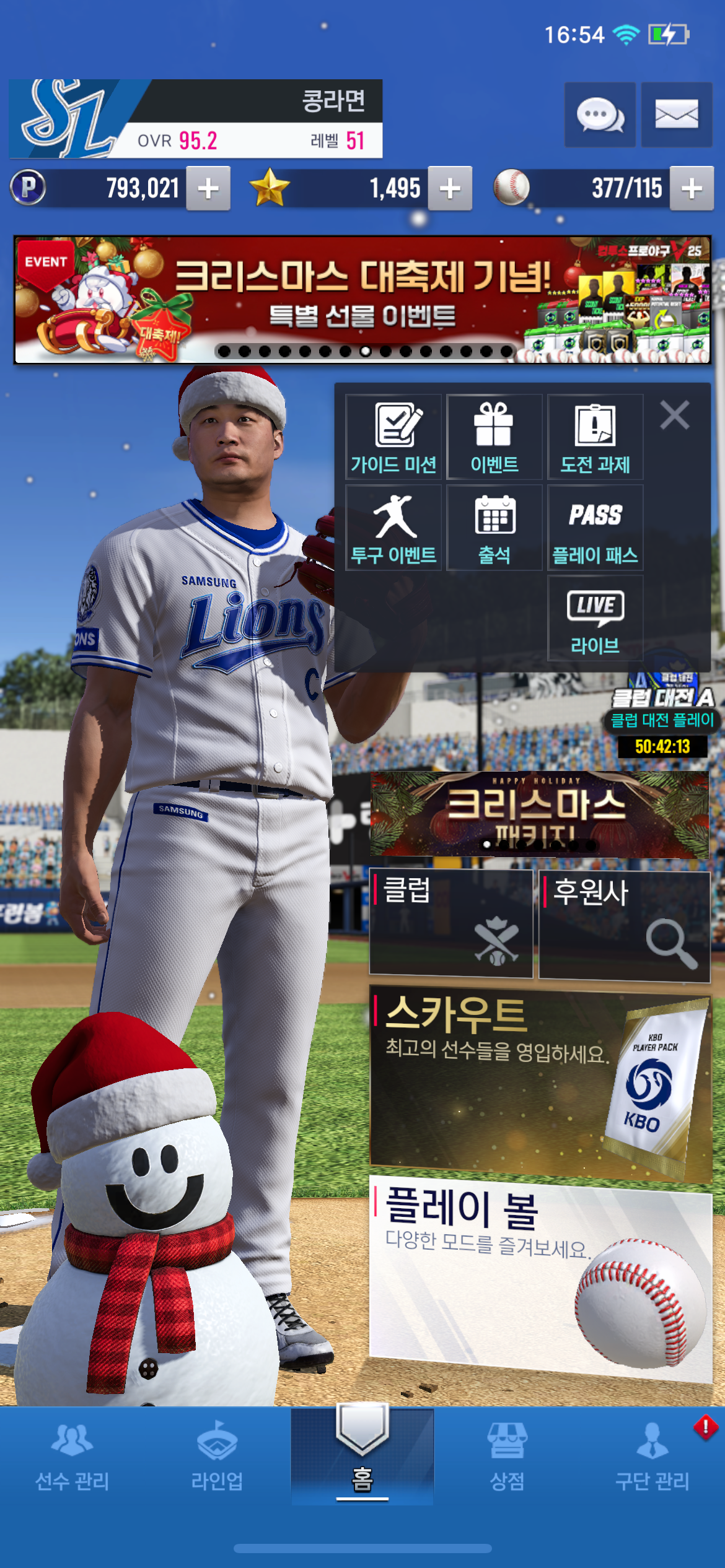This screenshot has height=1568, width=725.
Task: Open 스카우트 to recruit players
Action: (x=539, y=1084)
